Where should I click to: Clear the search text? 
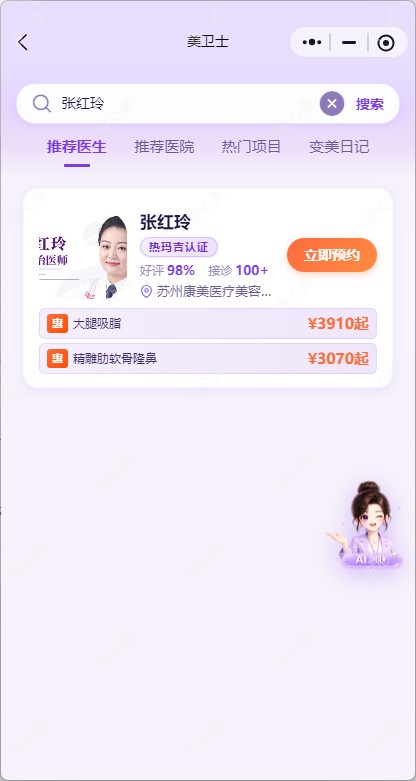pyautogui.click(x=332, y=104)
